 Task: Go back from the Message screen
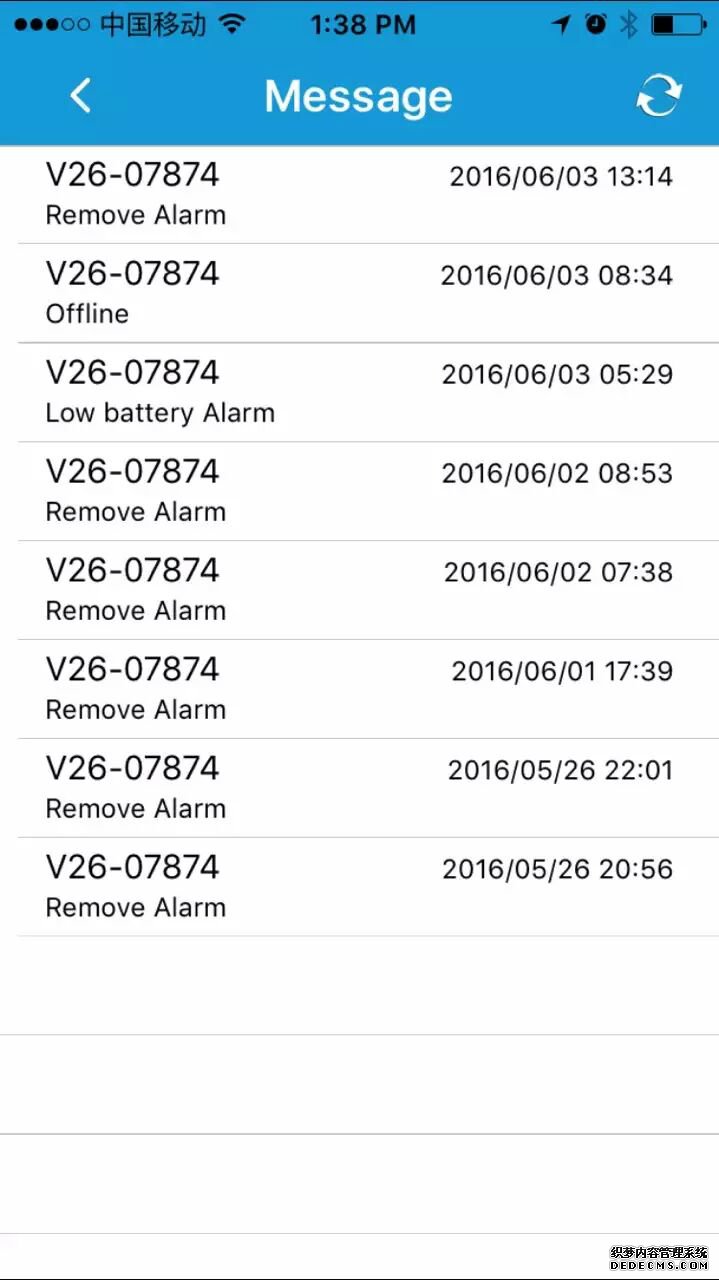point(80,96)
